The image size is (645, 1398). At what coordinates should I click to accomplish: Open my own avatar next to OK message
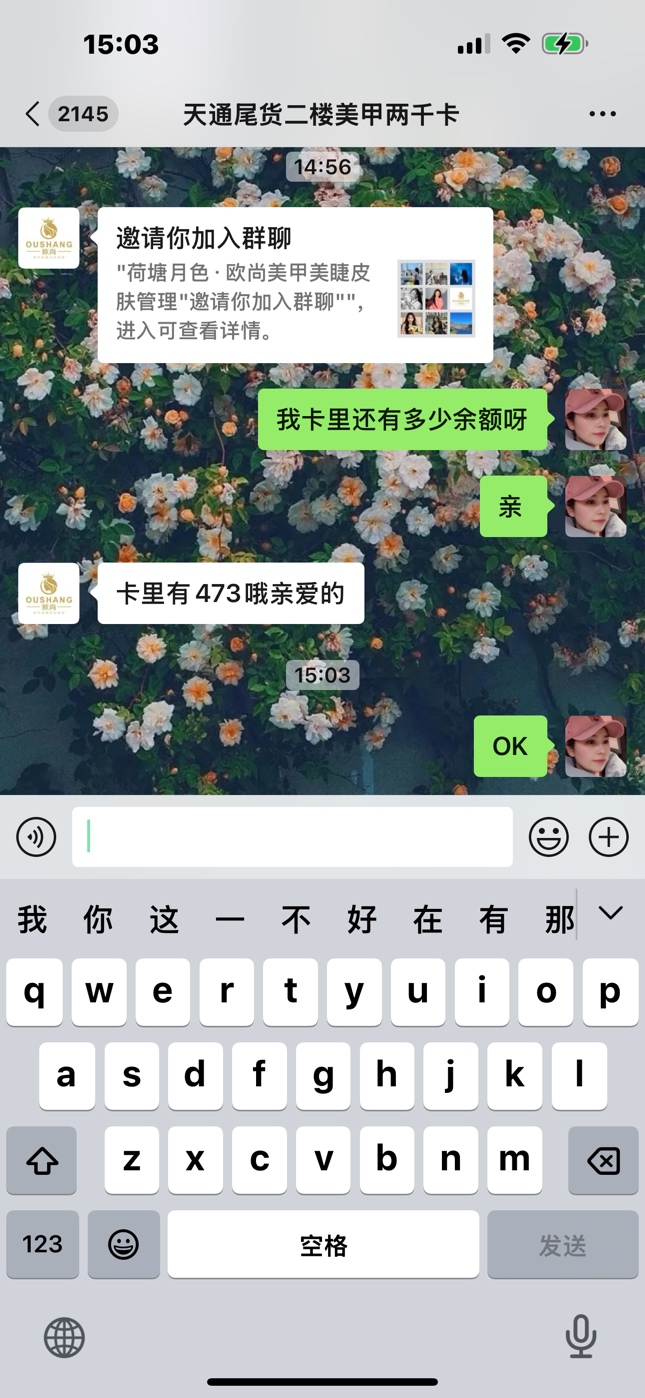click(x=595, y=746)
